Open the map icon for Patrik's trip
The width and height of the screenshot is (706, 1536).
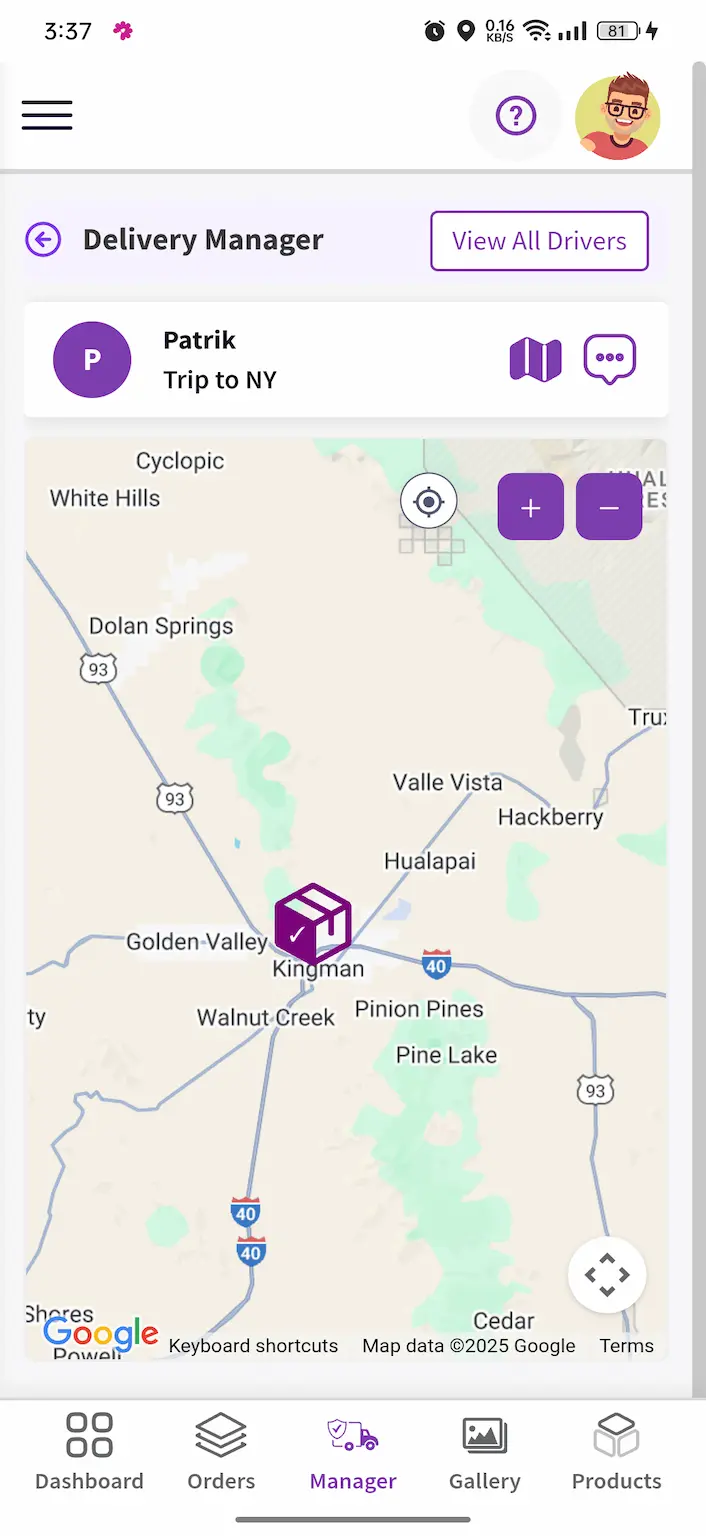pos(536,359)
